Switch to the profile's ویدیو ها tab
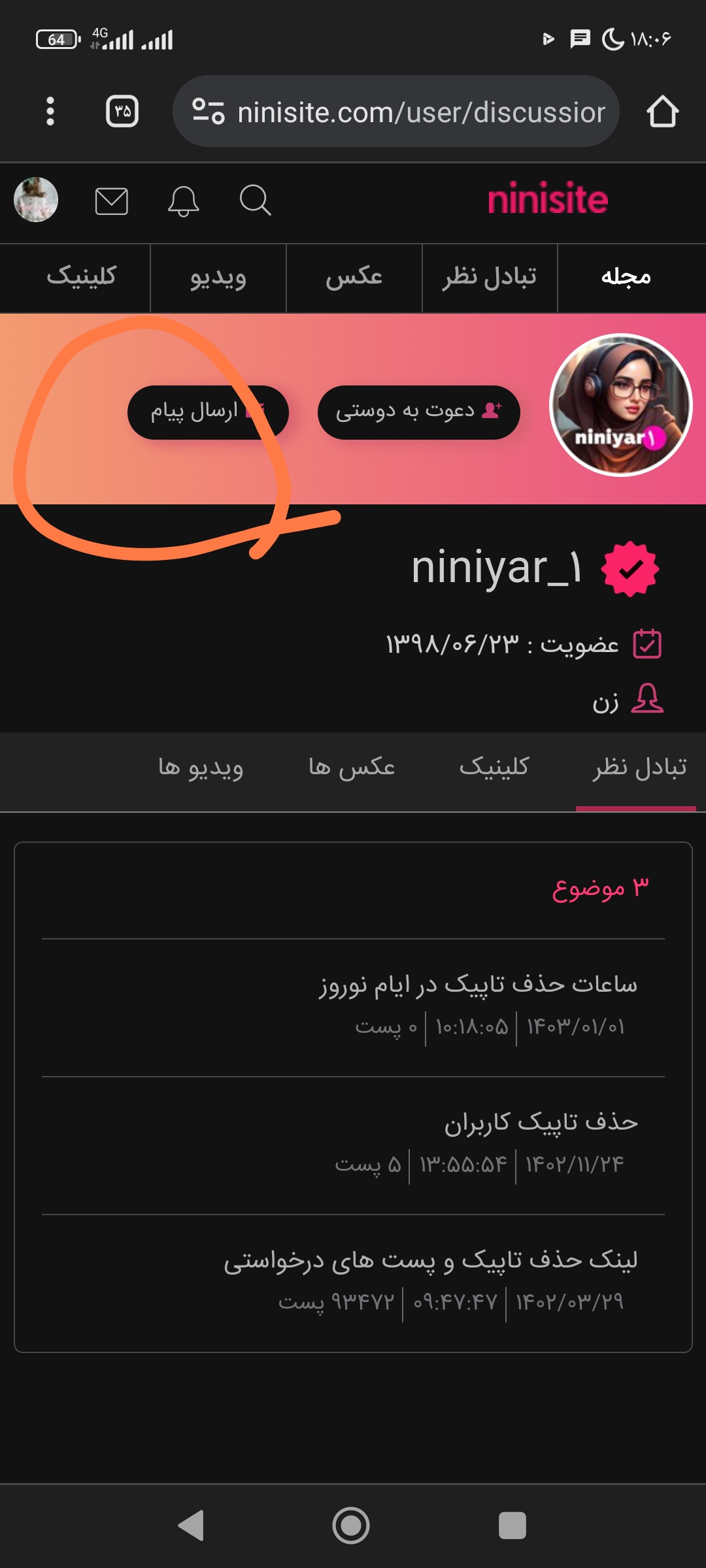706x1568 pixels. [x=201, y=767]
